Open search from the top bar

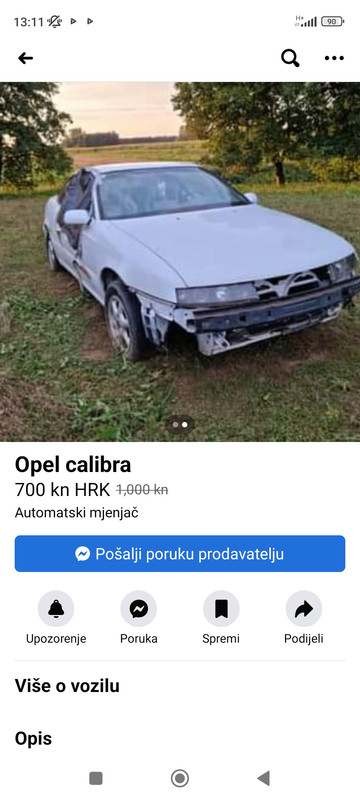[x=290, y=58]
